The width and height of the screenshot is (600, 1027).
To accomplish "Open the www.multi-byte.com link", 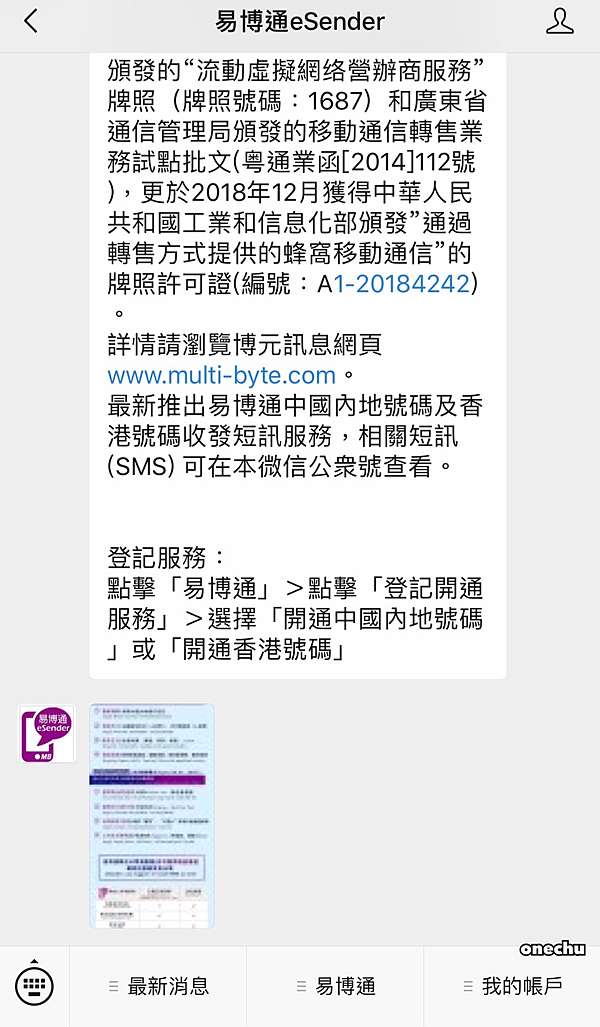I will point(221,375).
